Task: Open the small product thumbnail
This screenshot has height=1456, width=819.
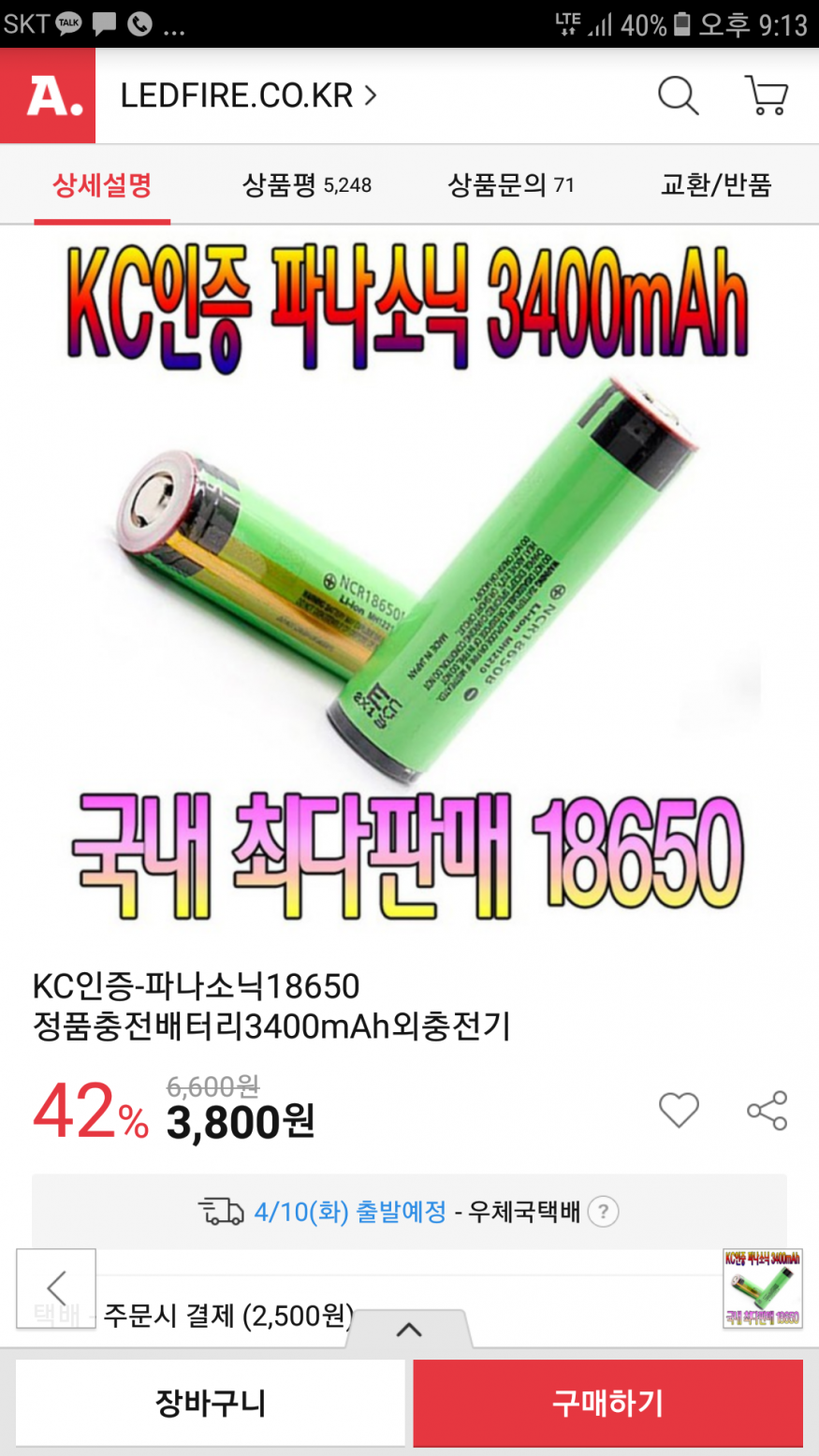Action: tap(762, 1288)
